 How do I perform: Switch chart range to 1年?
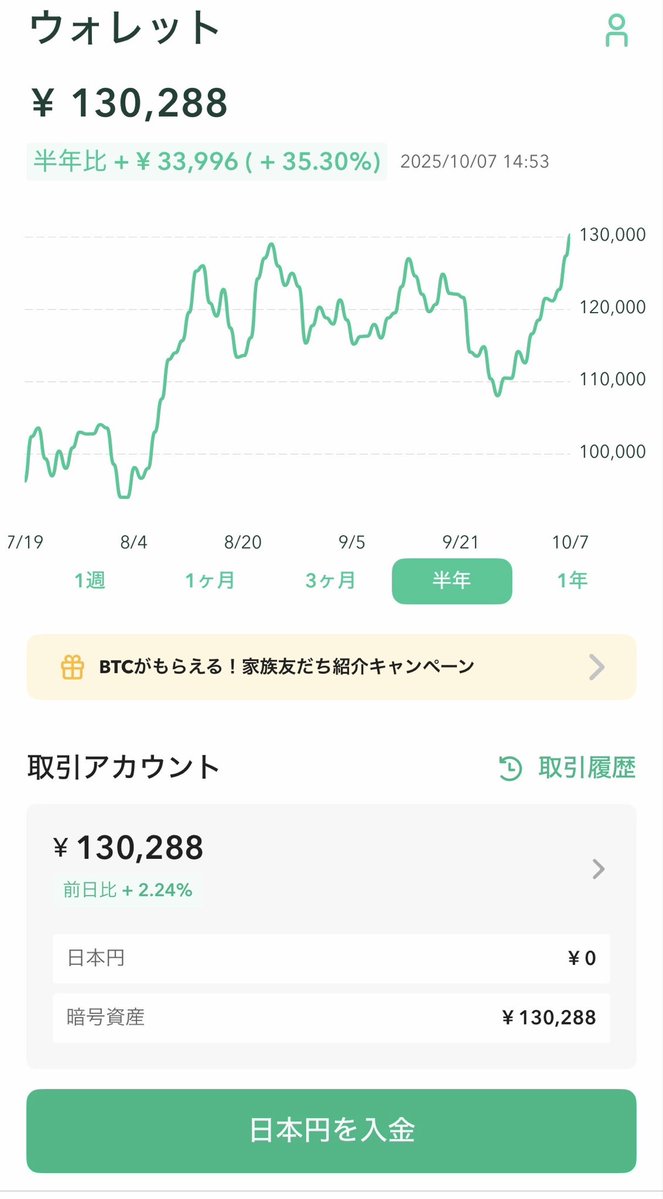(572, 581)
